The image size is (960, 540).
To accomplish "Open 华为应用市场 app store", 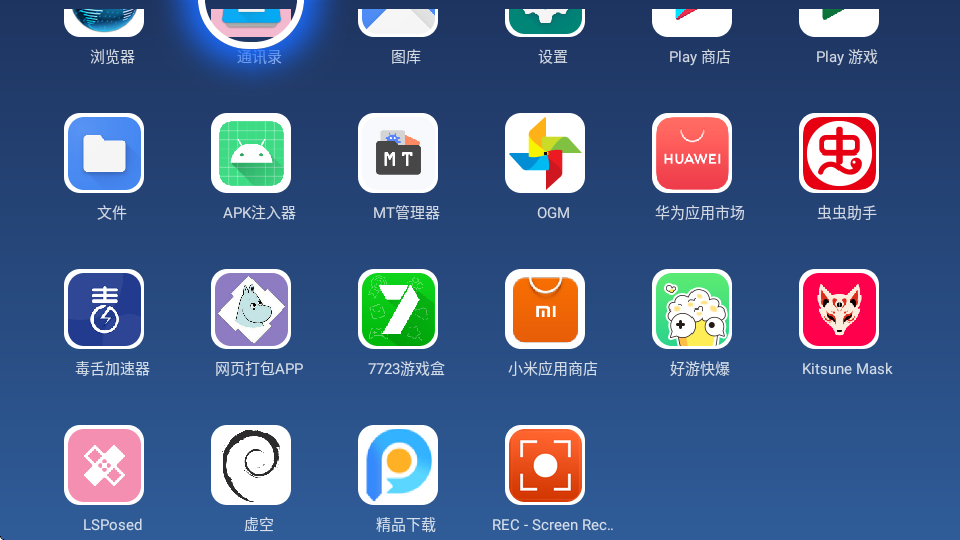I will (x=692, y=153).
